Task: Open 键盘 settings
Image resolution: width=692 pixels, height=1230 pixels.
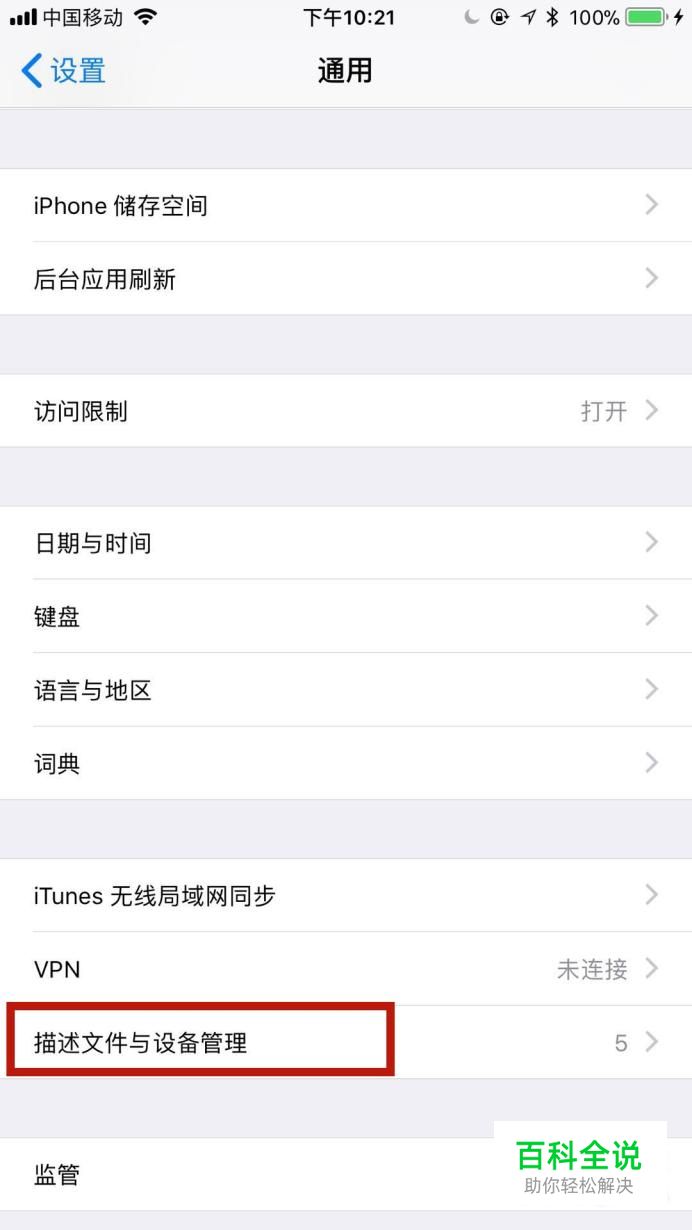Action: 346,616
